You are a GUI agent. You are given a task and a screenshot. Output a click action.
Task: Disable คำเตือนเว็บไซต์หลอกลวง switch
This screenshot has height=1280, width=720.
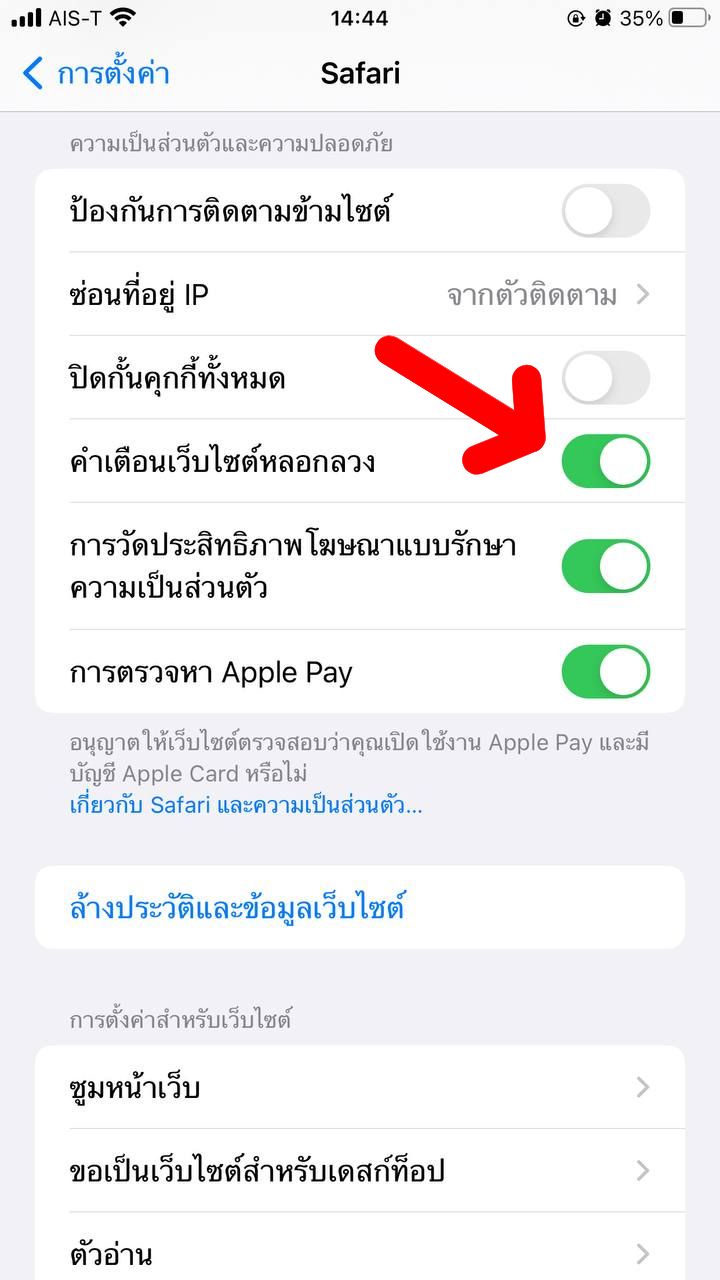pyautogui.click(x=605, y=461)
